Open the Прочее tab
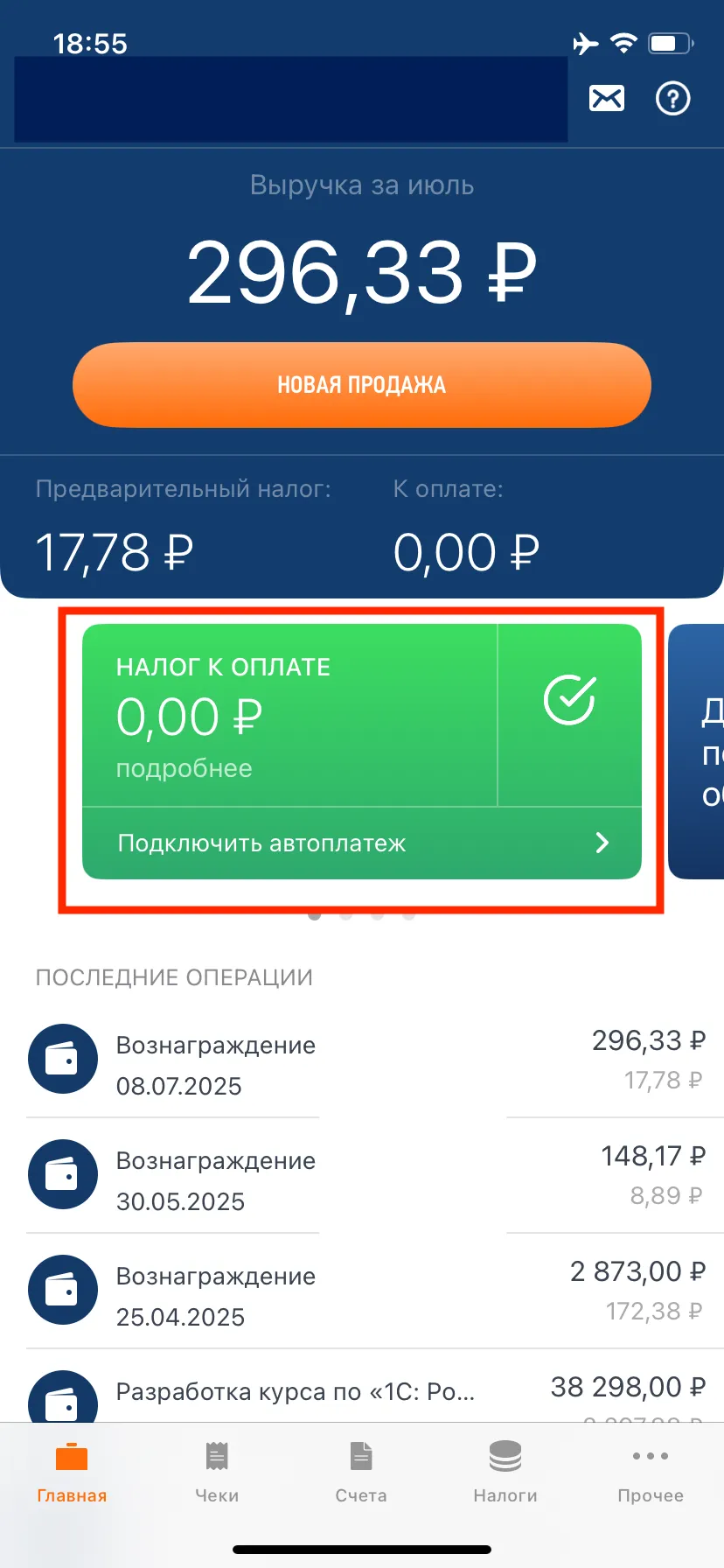 (x=651, y=1472)
